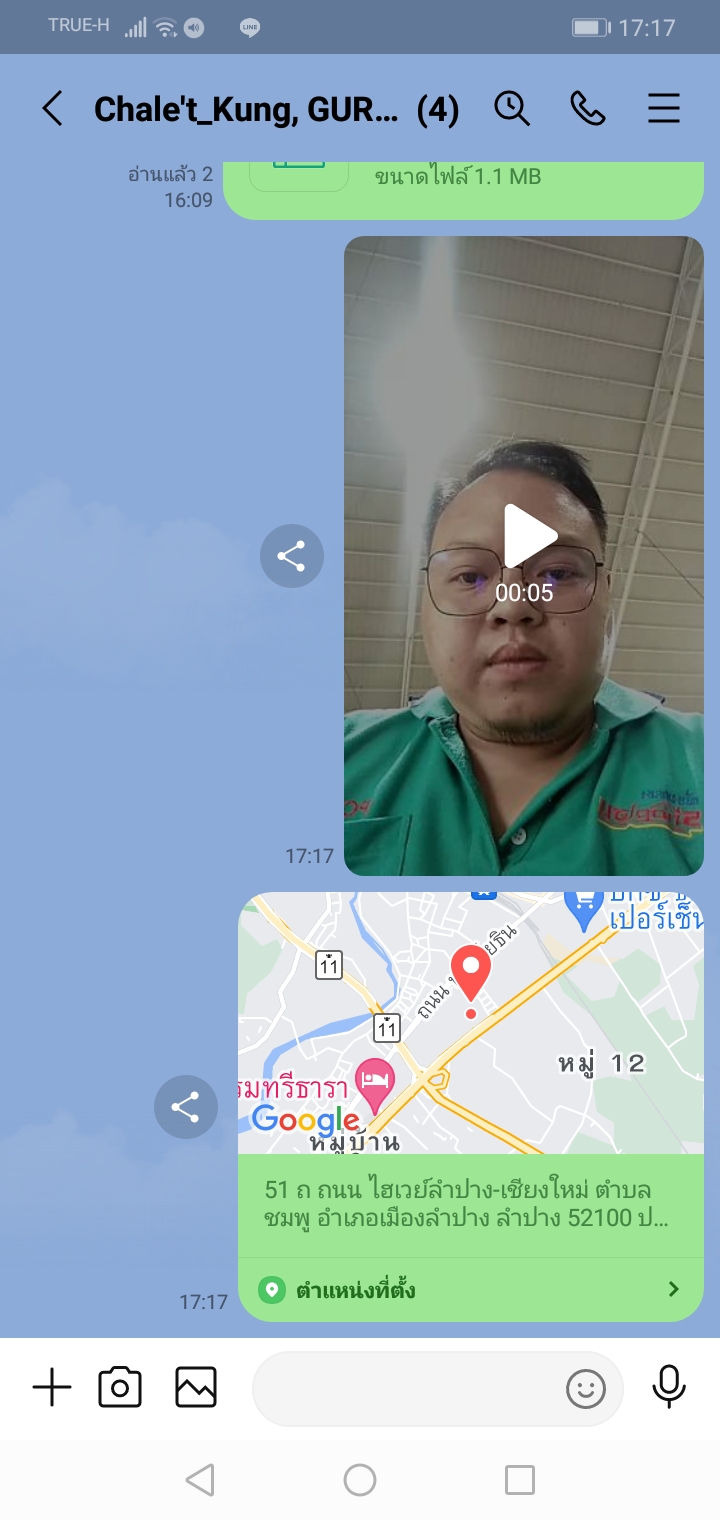Pick an image from the gallery

[196, 1388]
